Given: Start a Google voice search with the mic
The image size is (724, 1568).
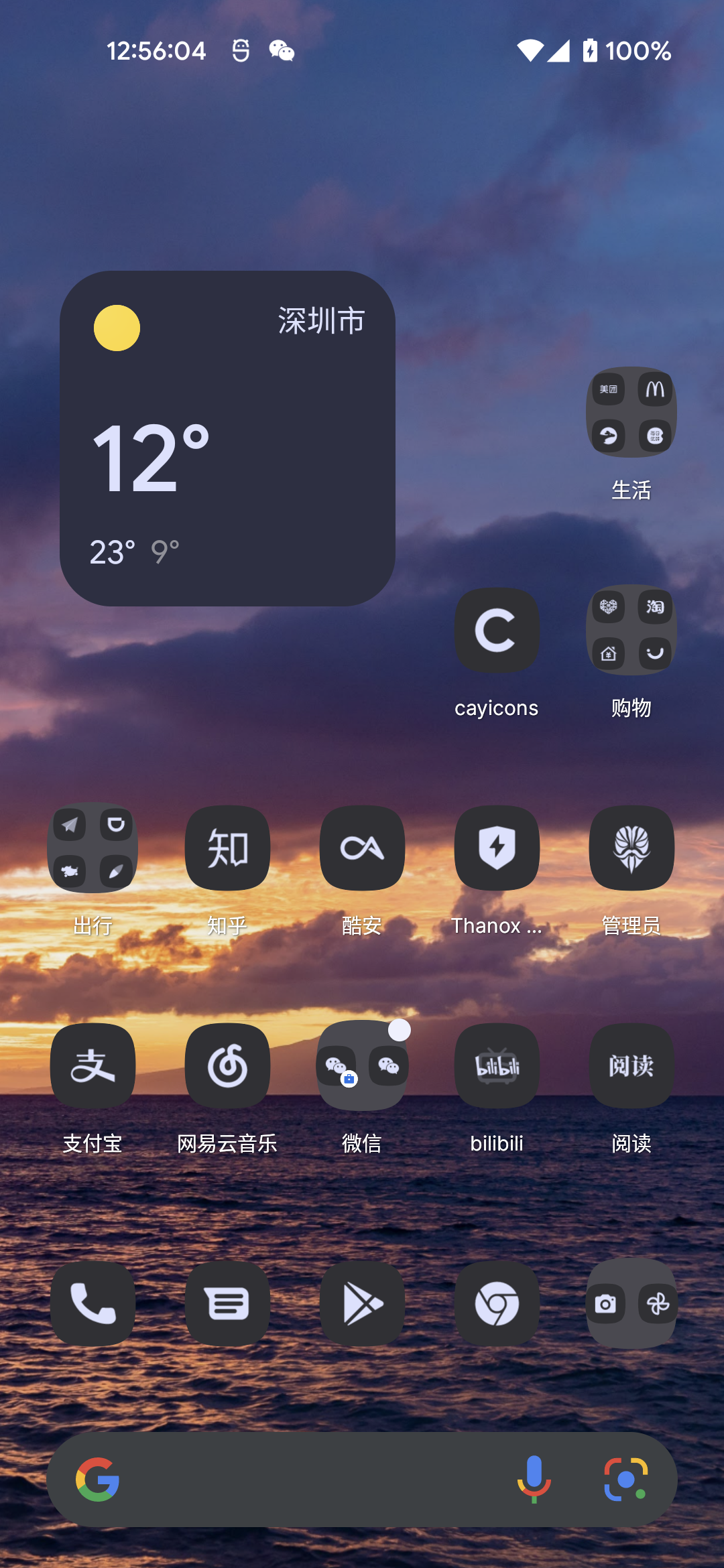Looking at the screenshot, I should point(534,1481).
